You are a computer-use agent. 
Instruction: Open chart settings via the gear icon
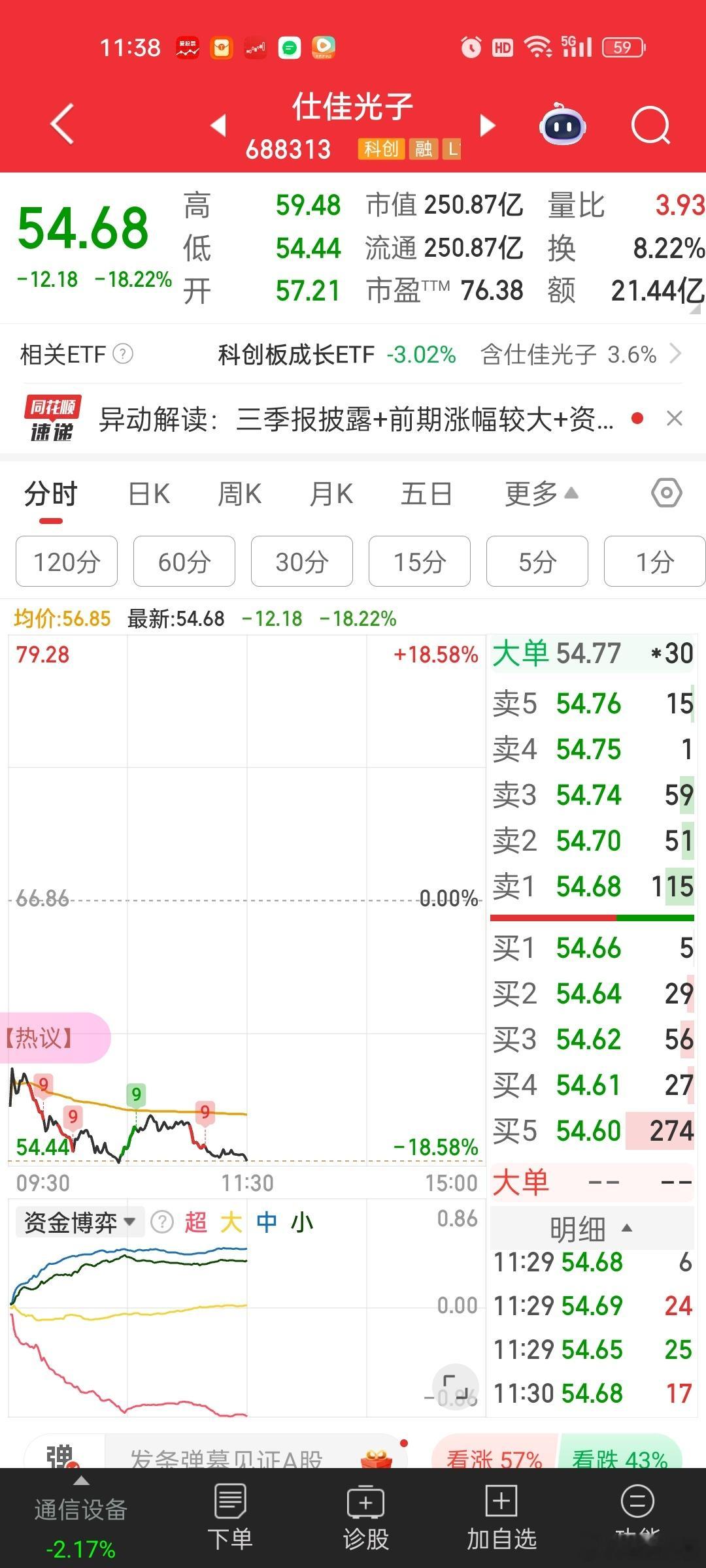[665, 495]
